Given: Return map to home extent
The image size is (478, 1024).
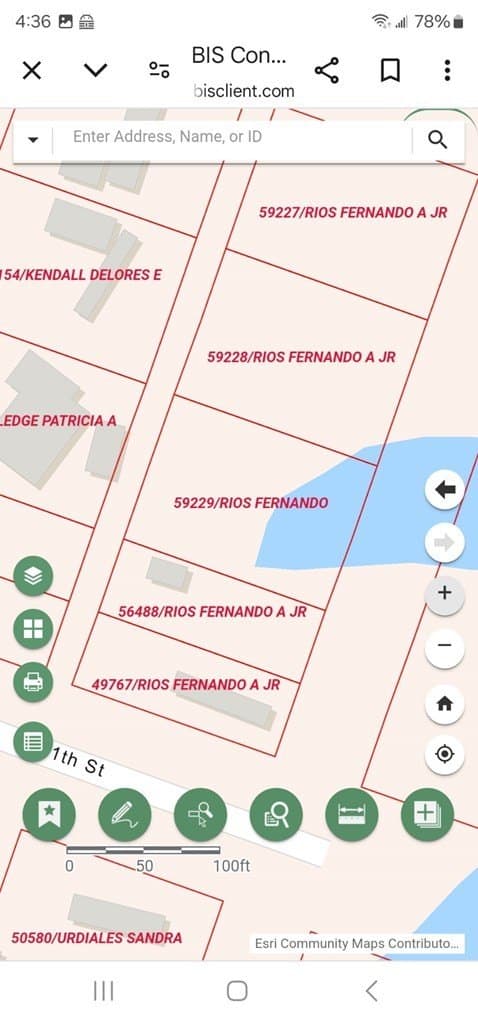Looking at the screenshot, I should [x=445, y=703].
